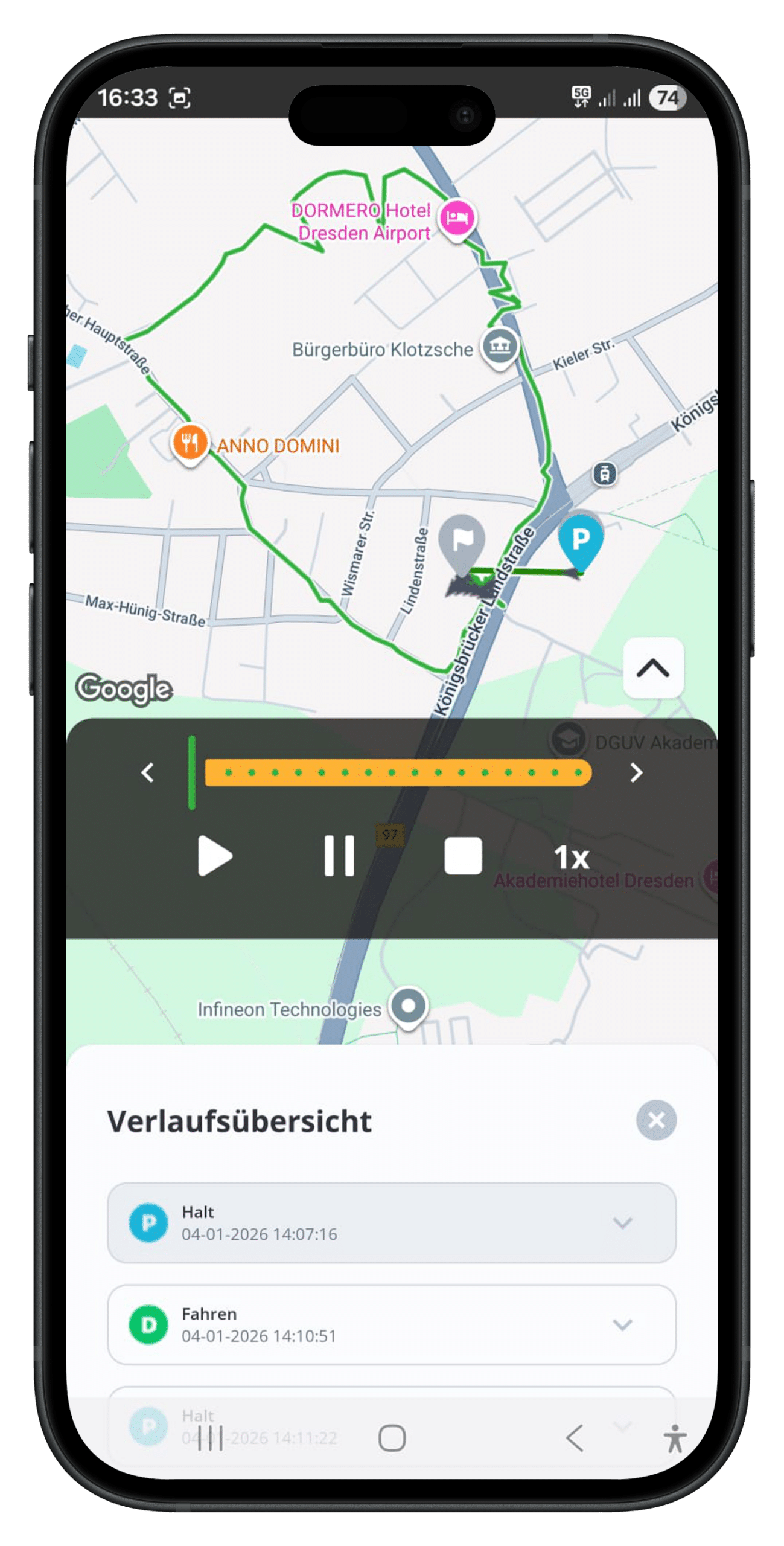The width and height of the screenshot is (784, 1546).
Task: Stop the route playback
Action: click(x=463, y=856)
